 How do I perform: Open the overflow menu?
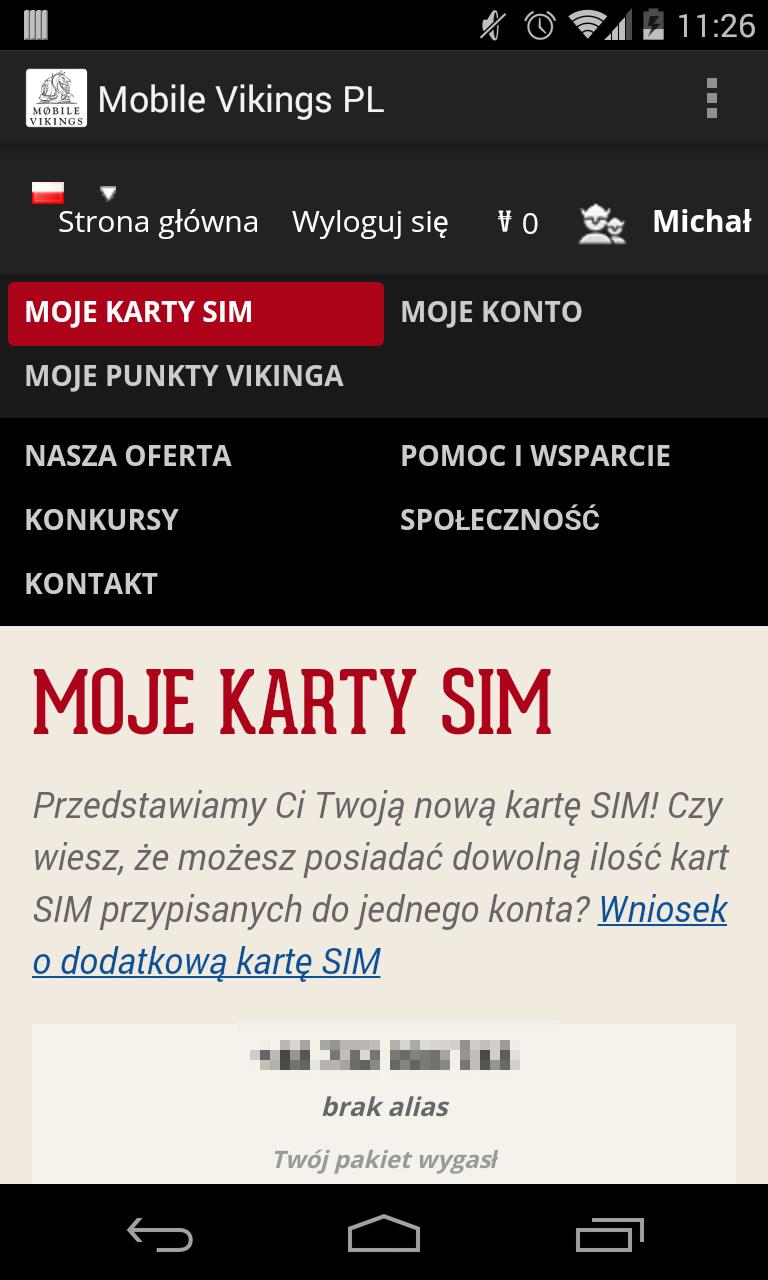pyautogui.click(x=711, y=99)
